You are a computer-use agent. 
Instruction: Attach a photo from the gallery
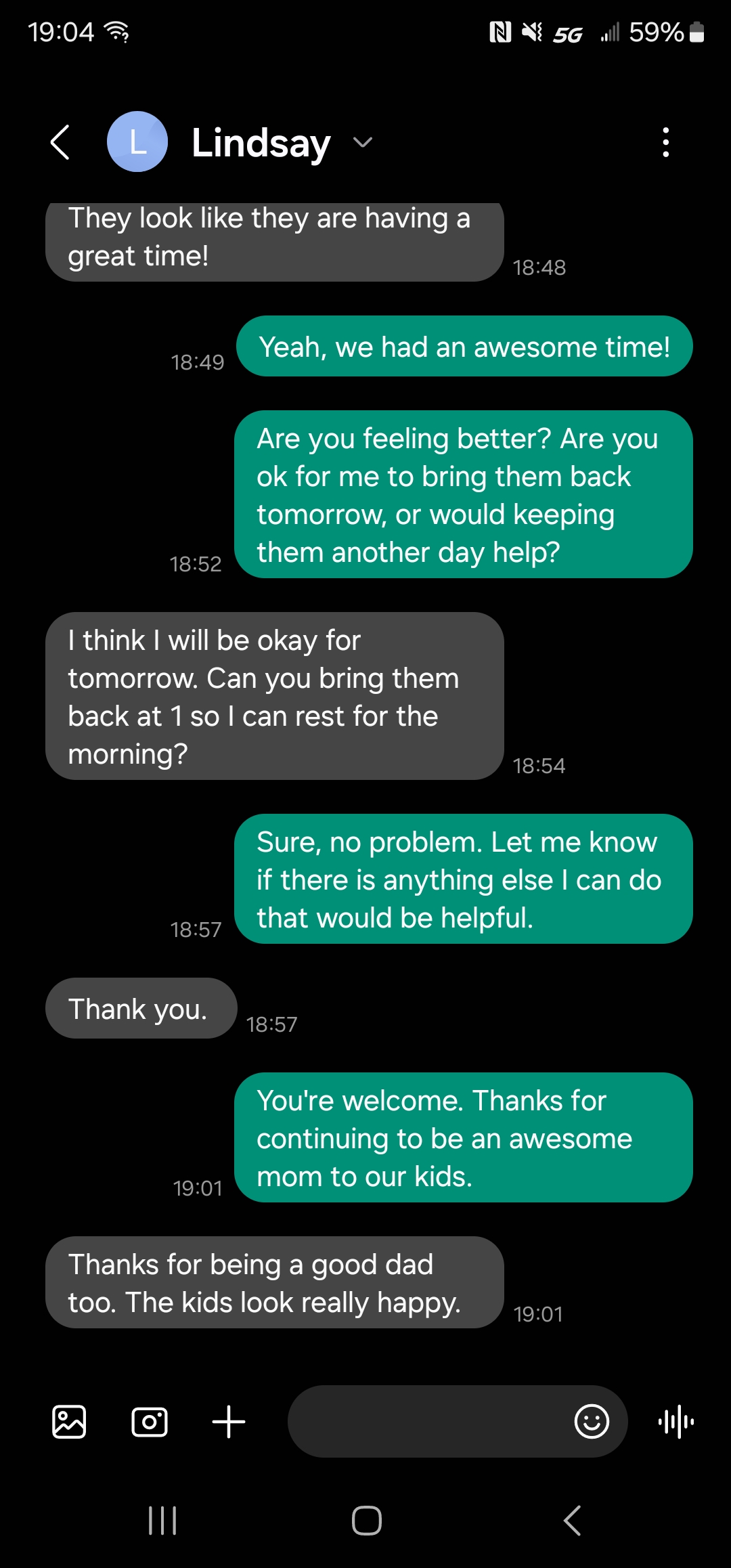coord(69,1421)
